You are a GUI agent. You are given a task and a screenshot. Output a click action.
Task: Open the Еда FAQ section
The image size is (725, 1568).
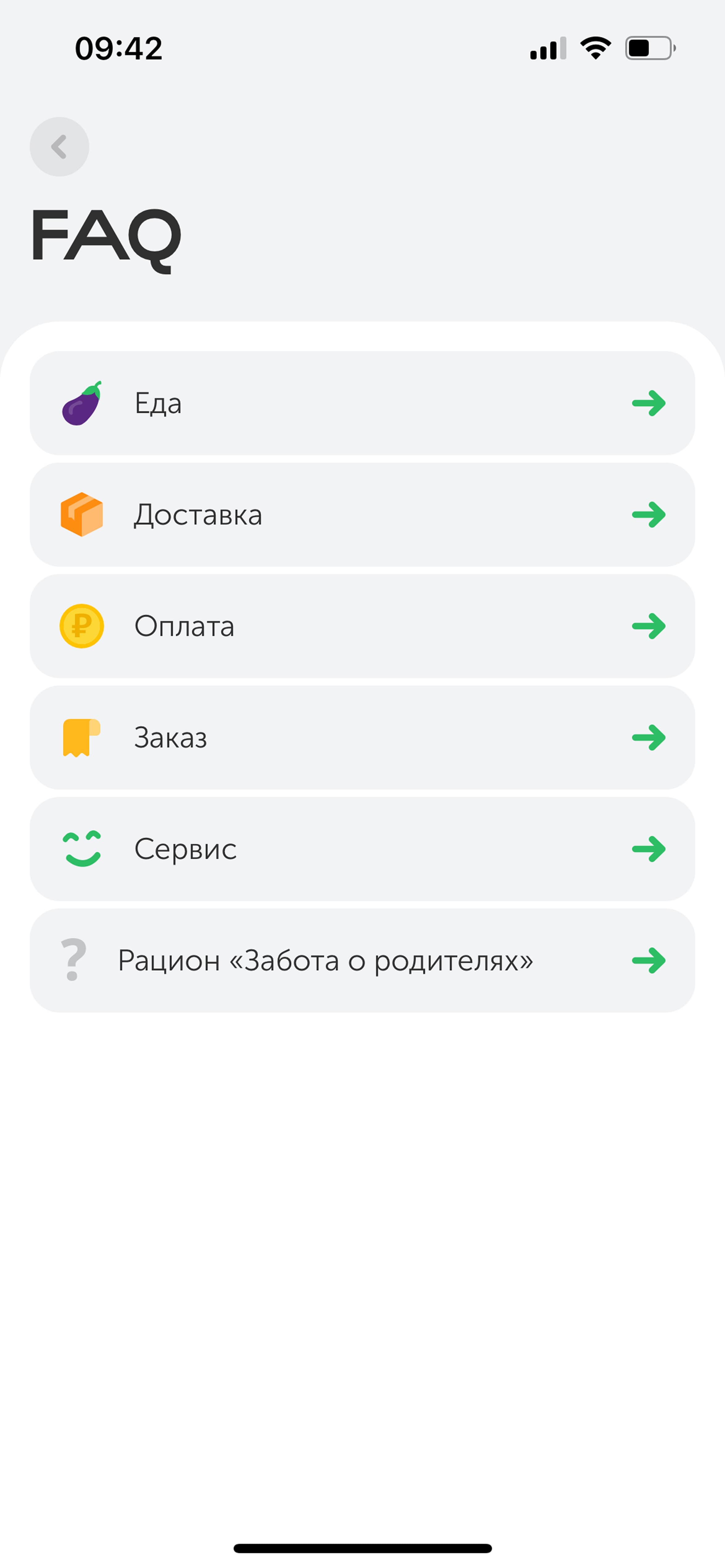pyautogui.click(x=362, y=403)
